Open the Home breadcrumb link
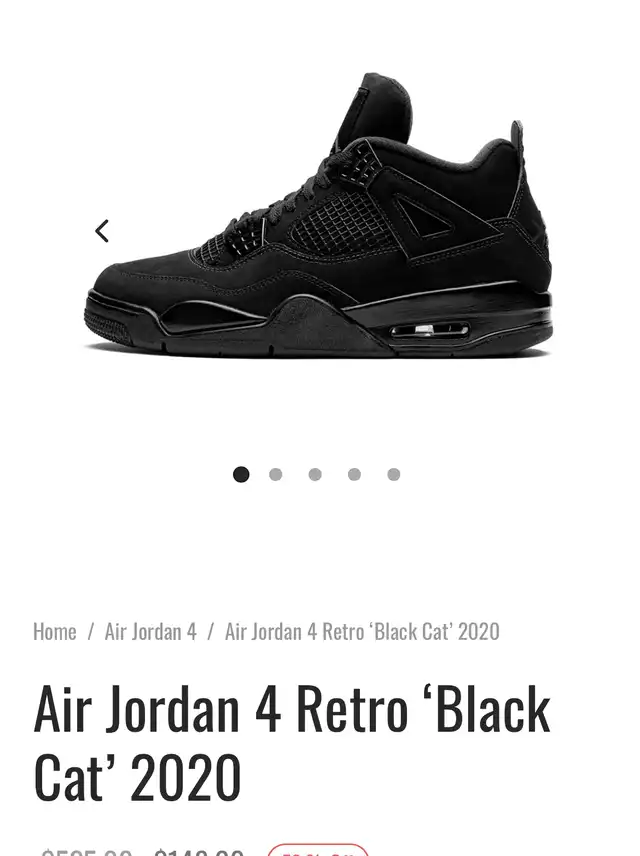Screen dimensions: 640x856 click(54, 631)
